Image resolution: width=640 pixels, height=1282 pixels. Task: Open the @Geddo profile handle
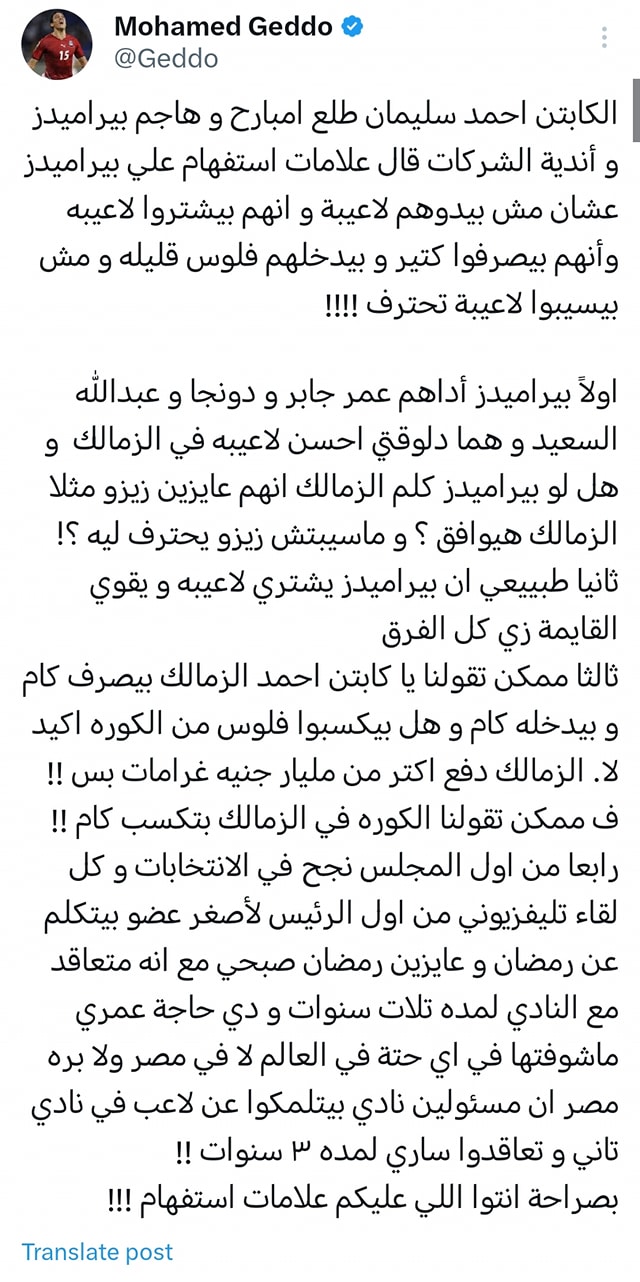pyautogui.click(x=165, y=59)
